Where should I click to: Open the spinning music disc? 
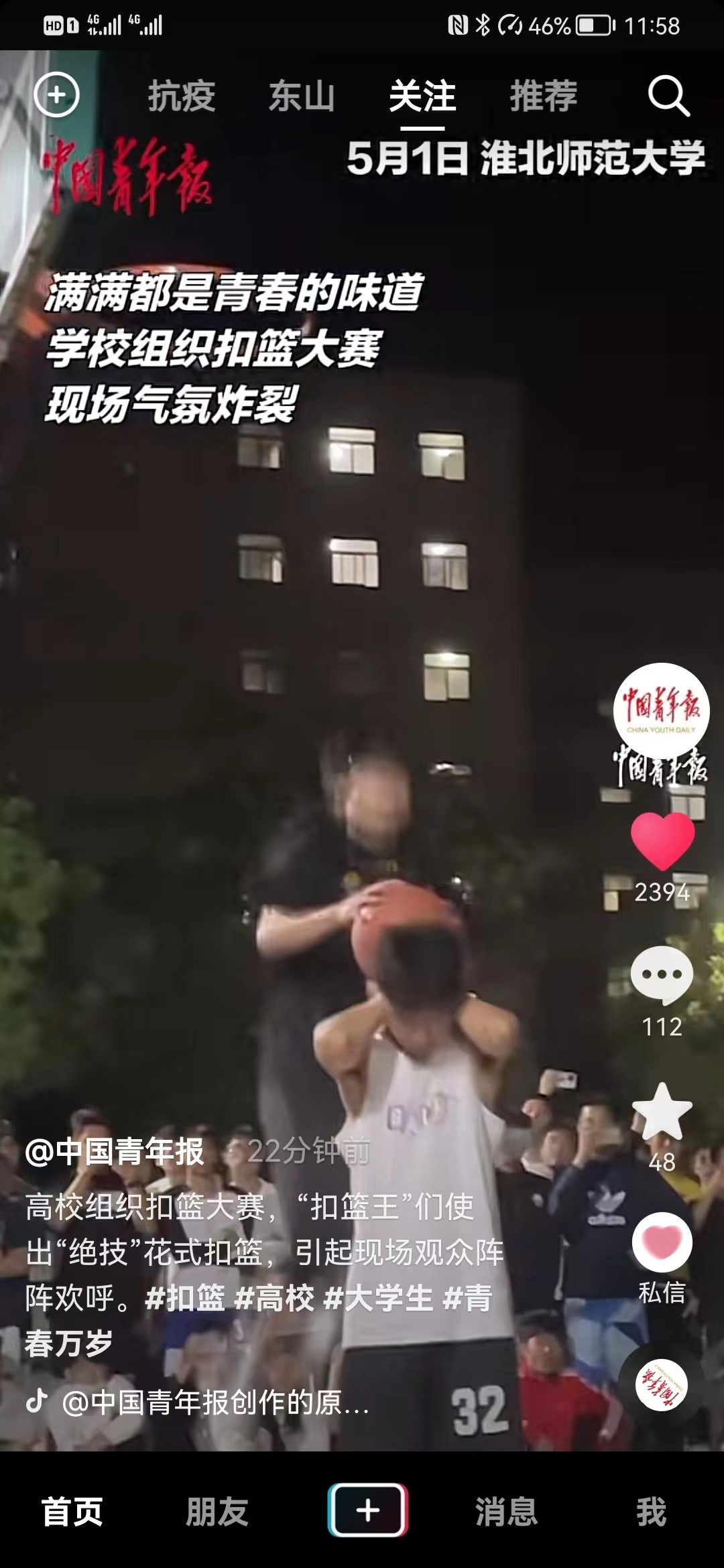click(661, 1385)
